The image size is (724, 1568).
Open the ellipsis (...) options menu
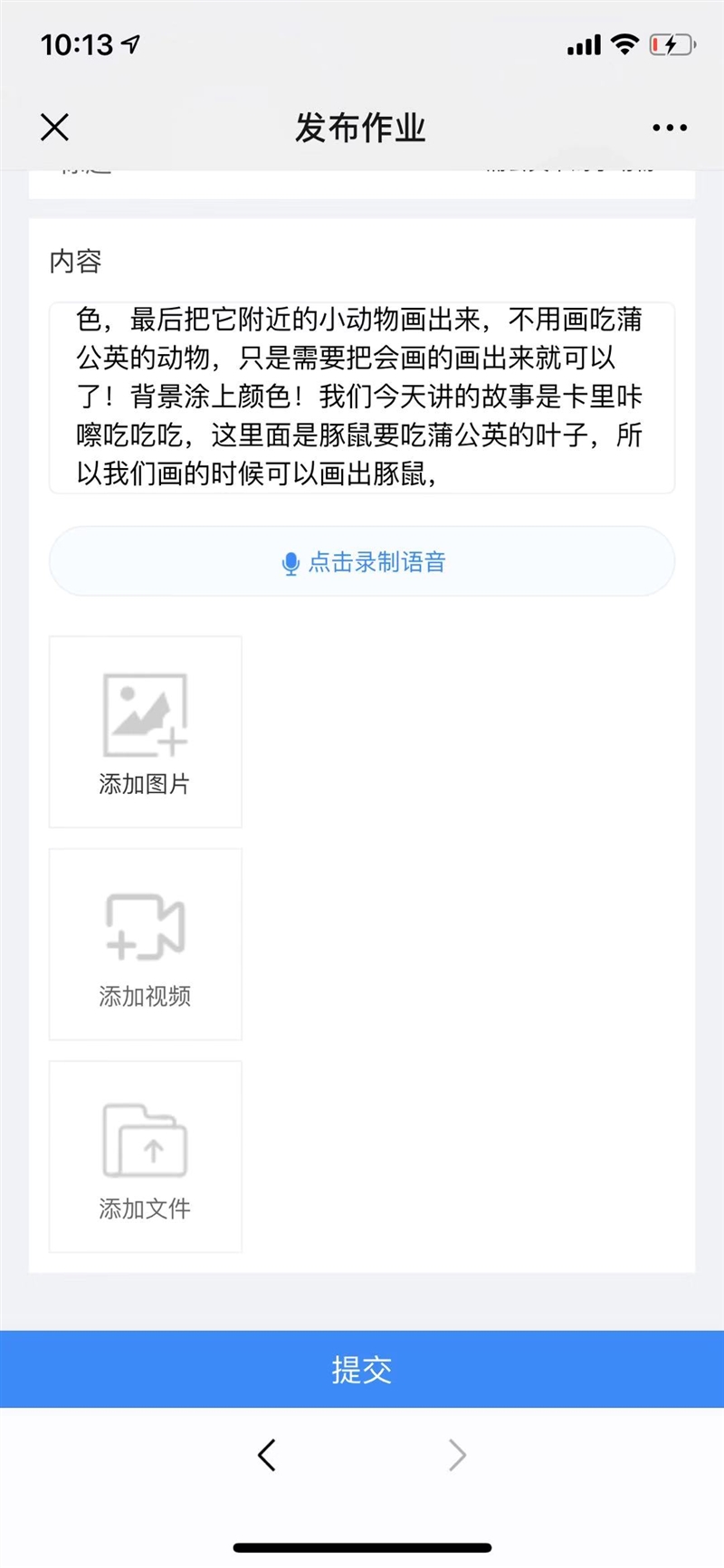click(x=670, y=127)
